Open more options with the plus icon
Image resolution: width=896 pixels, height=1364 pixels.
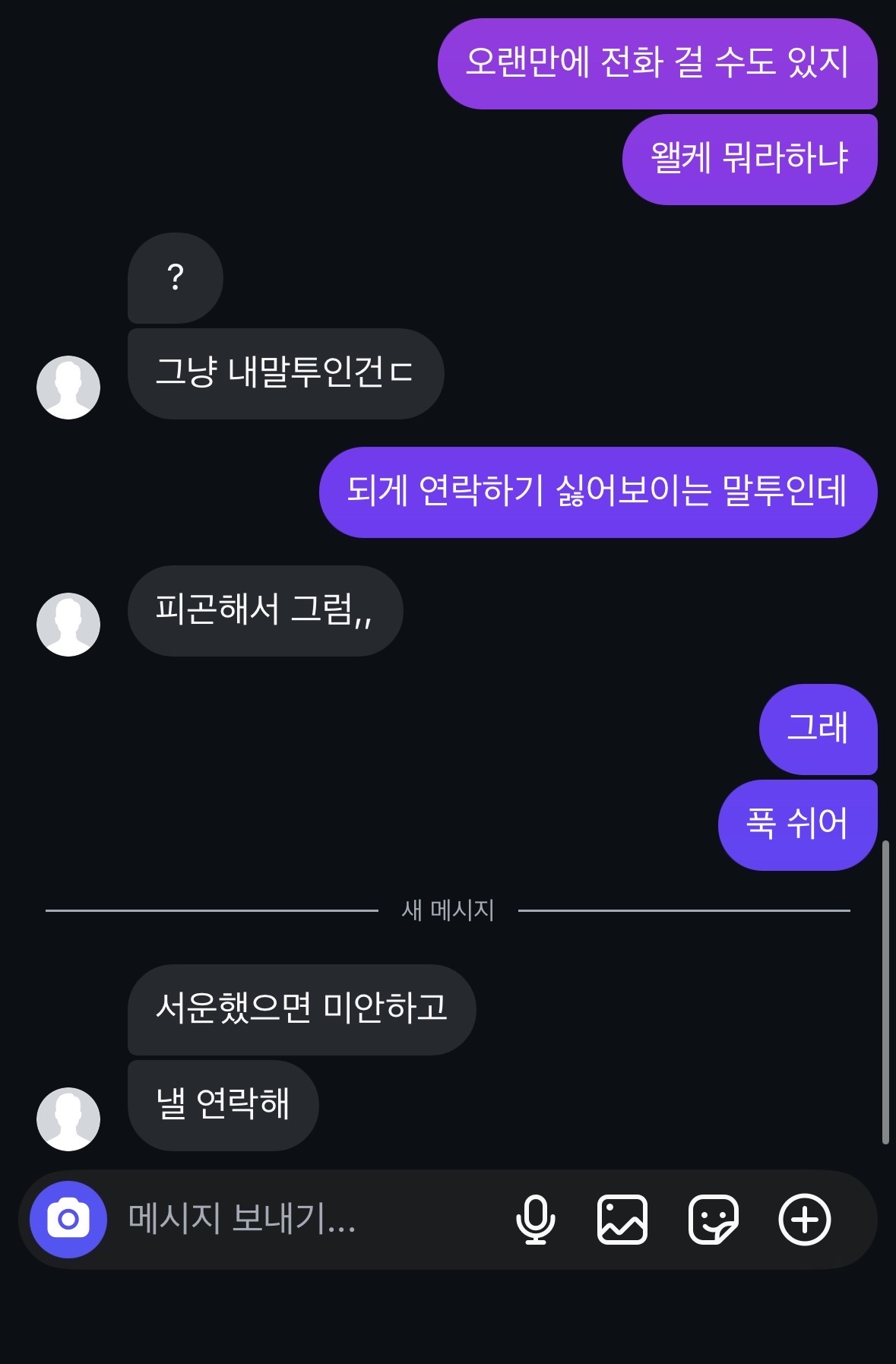tap(804, 1219)
